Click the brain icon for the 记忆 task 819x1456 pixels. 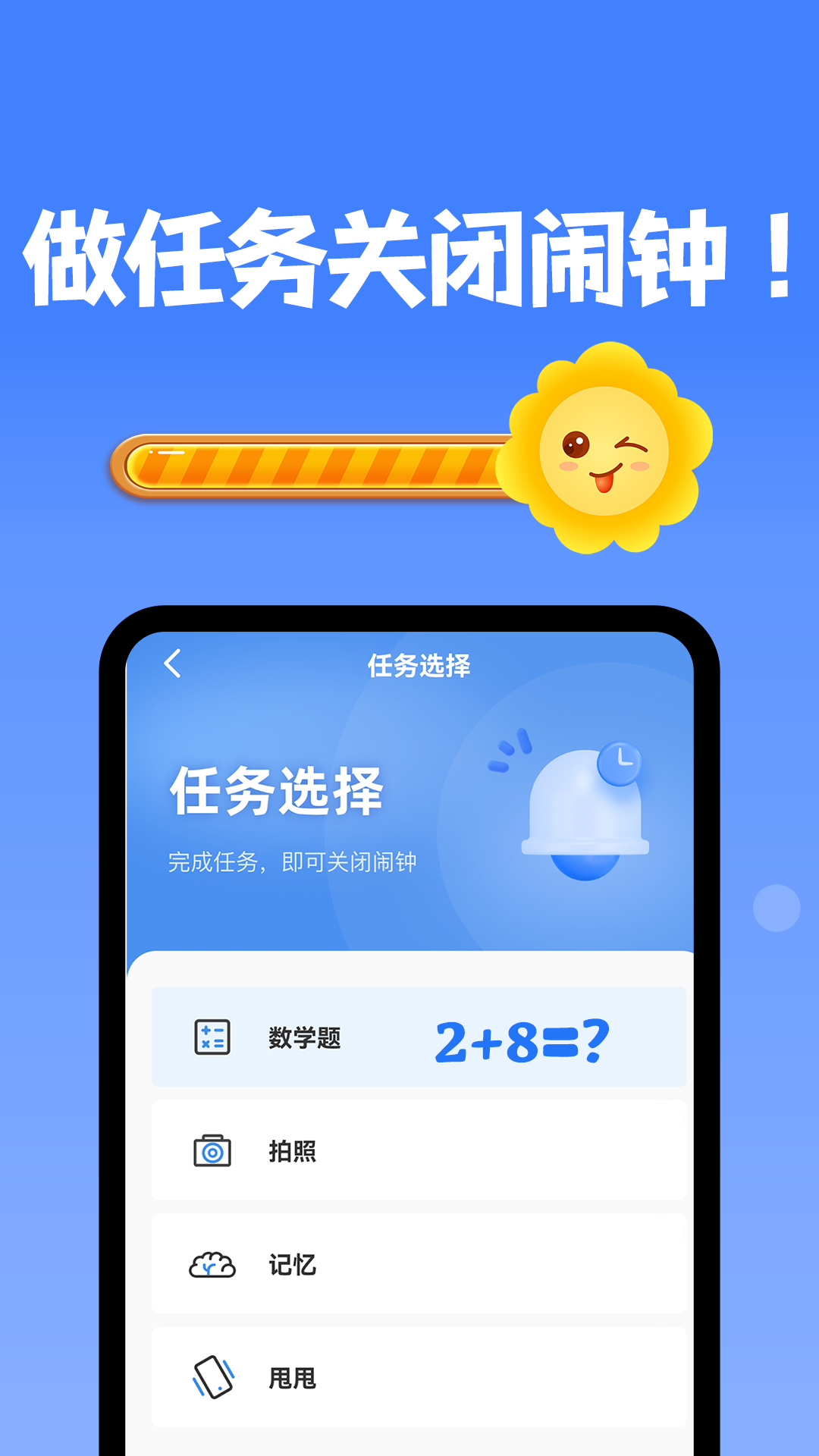pyautogui.click(x=212, y=1263)
